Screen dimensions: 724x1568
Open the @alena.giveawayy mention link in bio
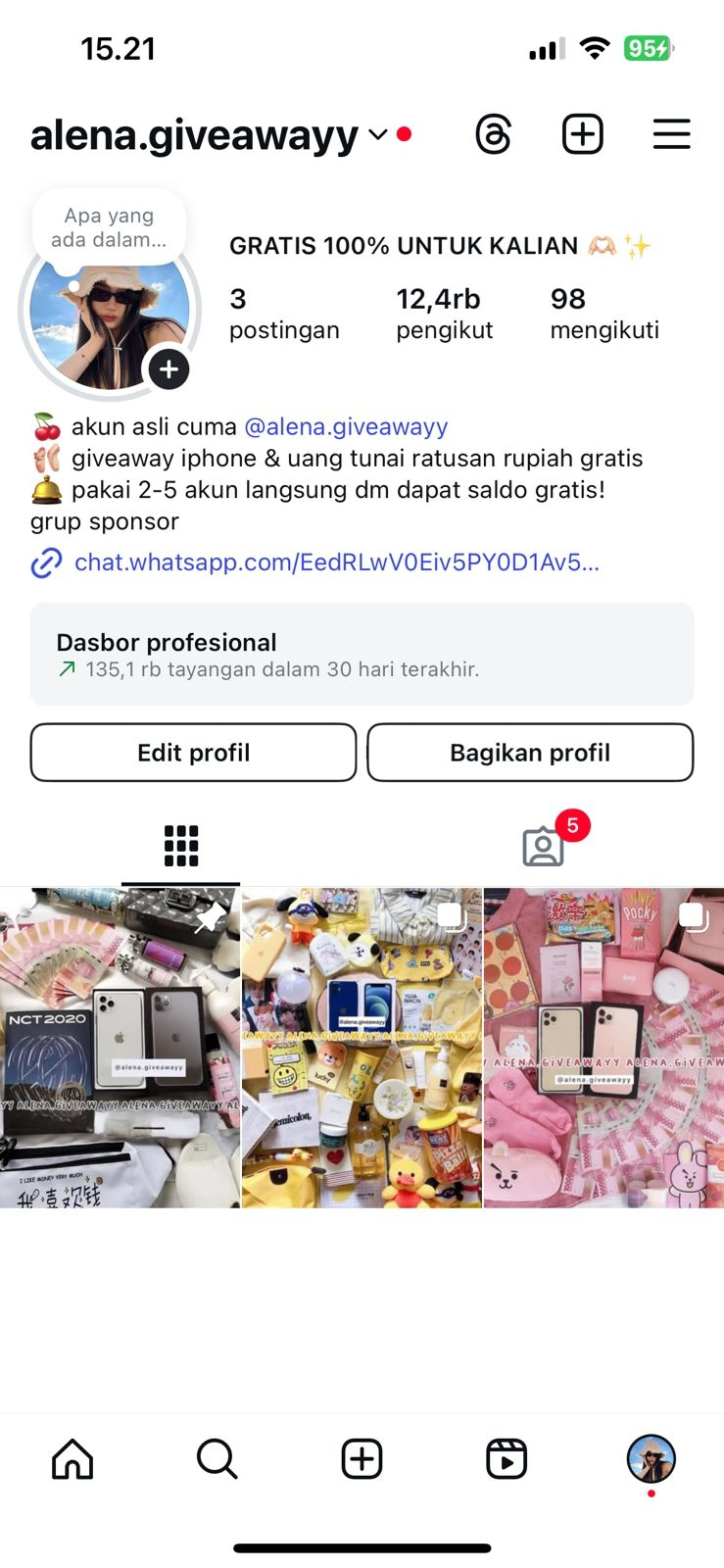(346, 426)
